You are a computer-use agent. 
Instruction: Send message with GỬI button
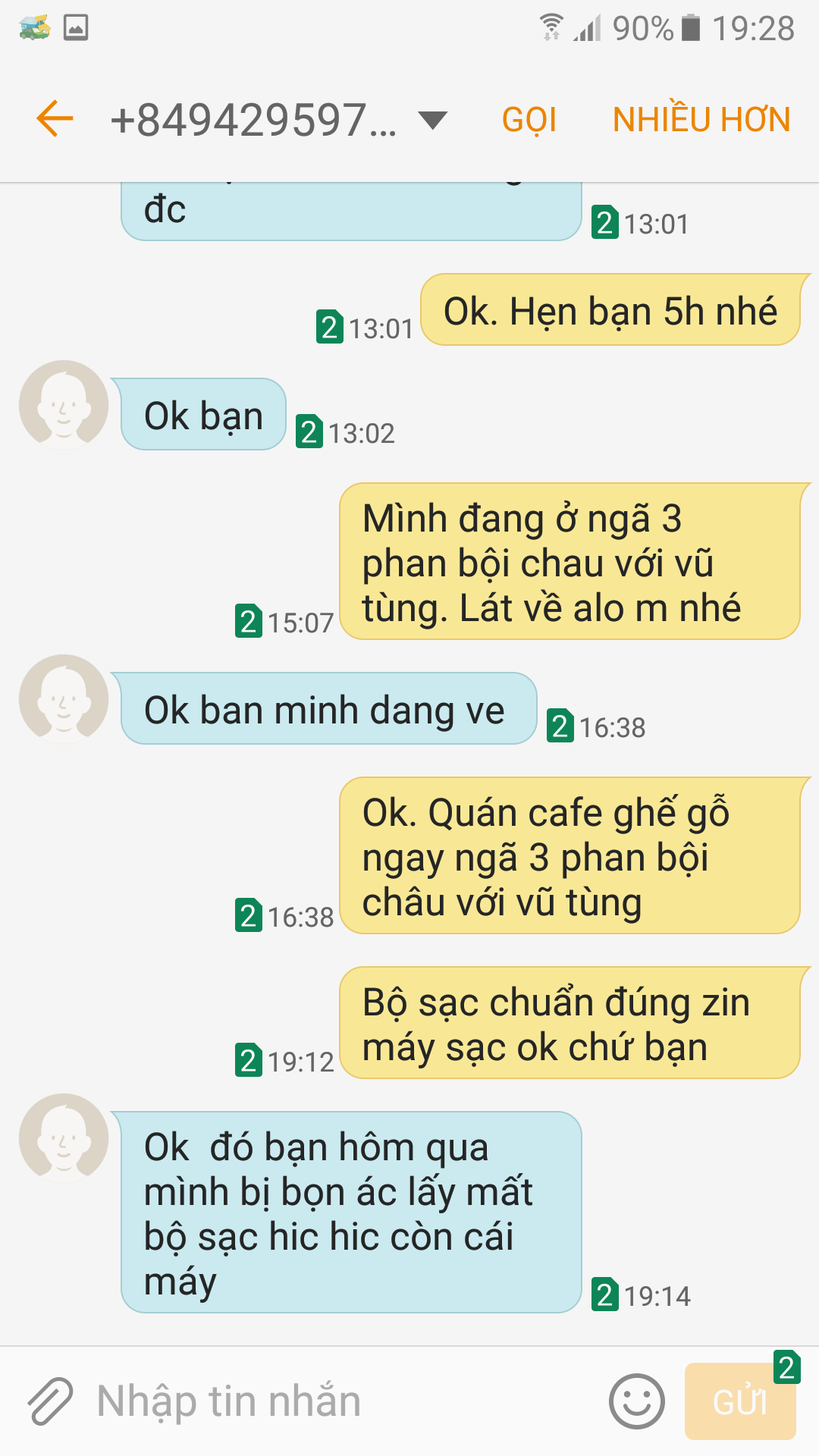740,1401
